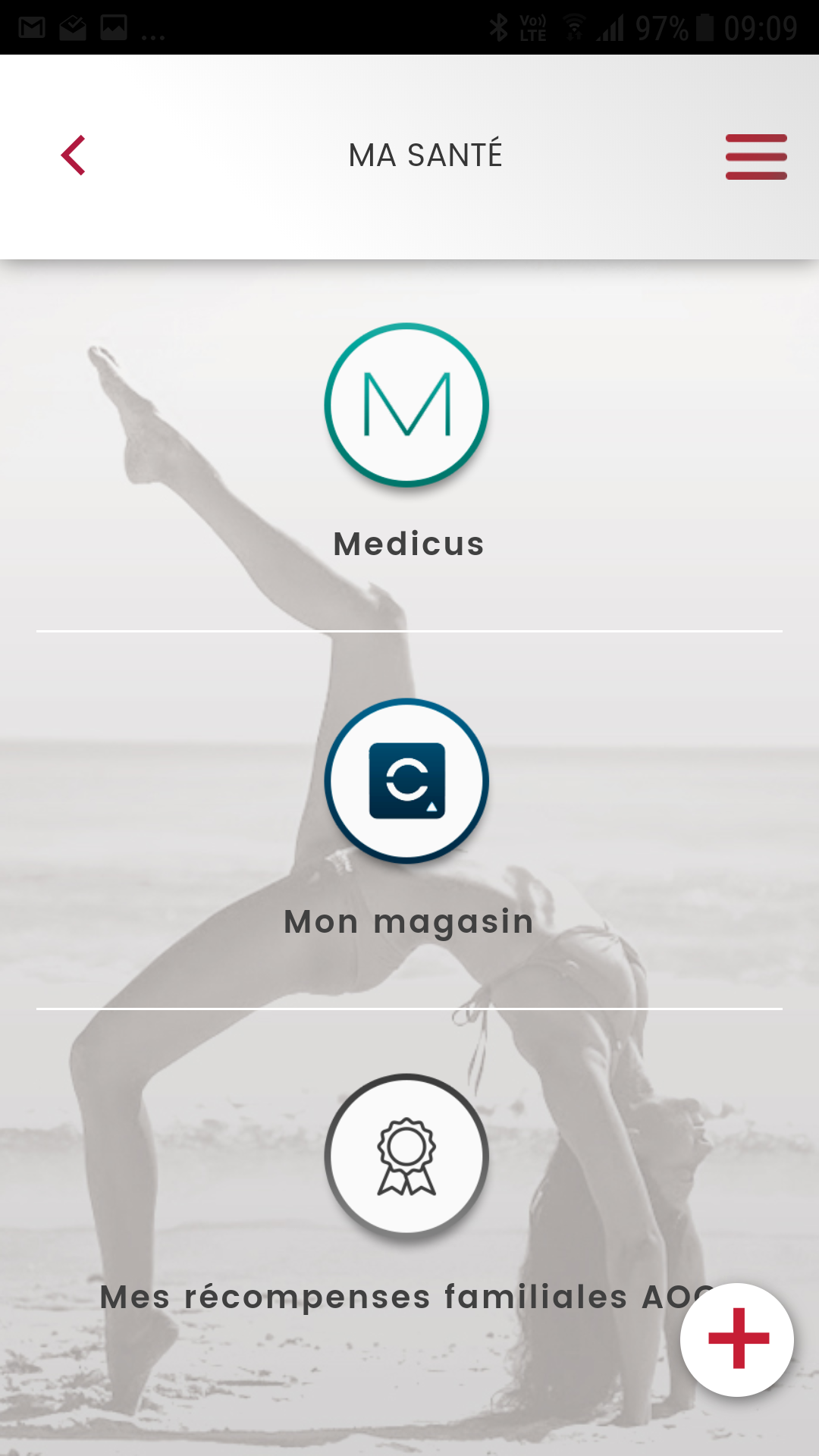819x1456 pixels.
Task: Go back using the red arrow
Action: point(74,155)
